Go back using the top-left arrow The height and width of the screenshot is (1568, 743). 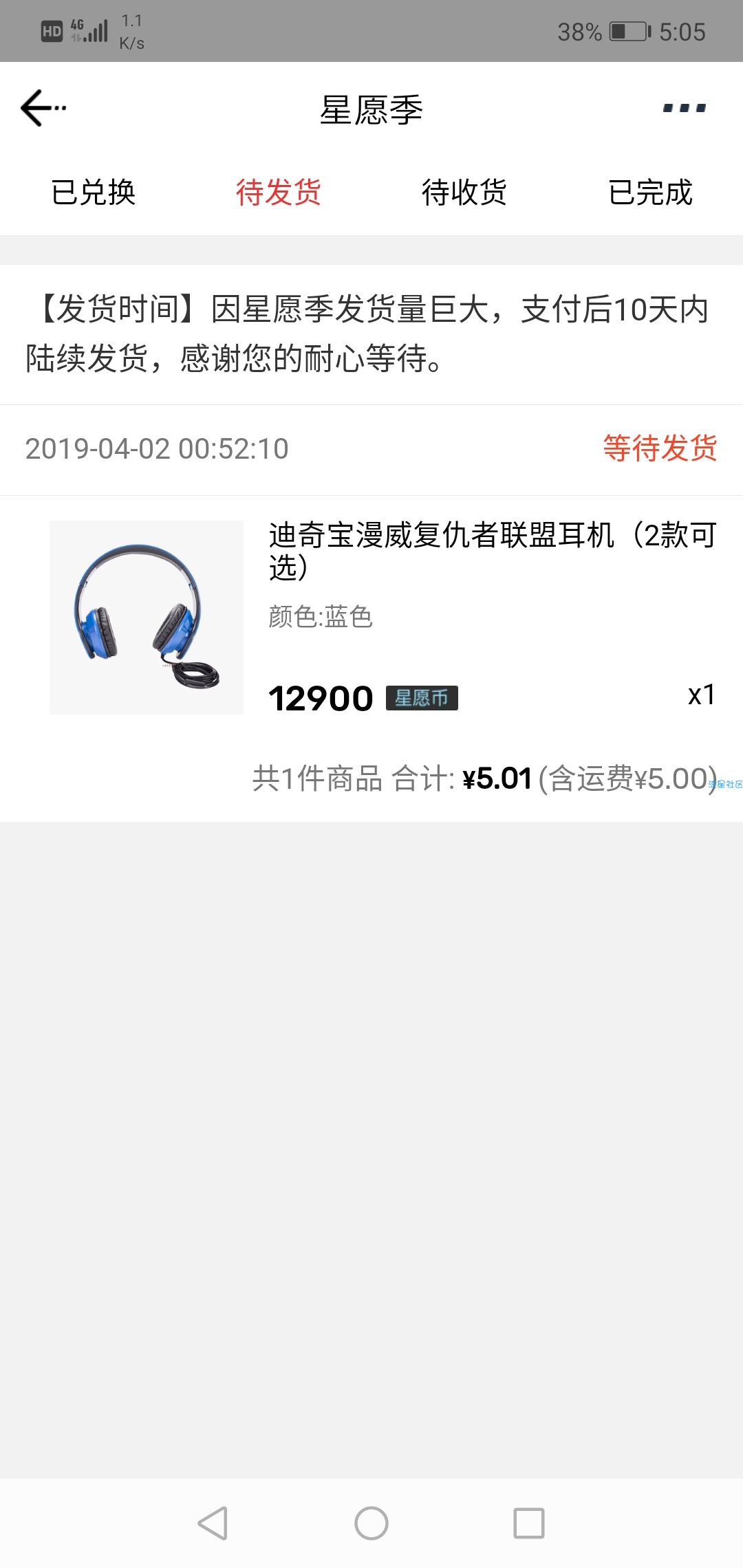[x=43, y=108]
